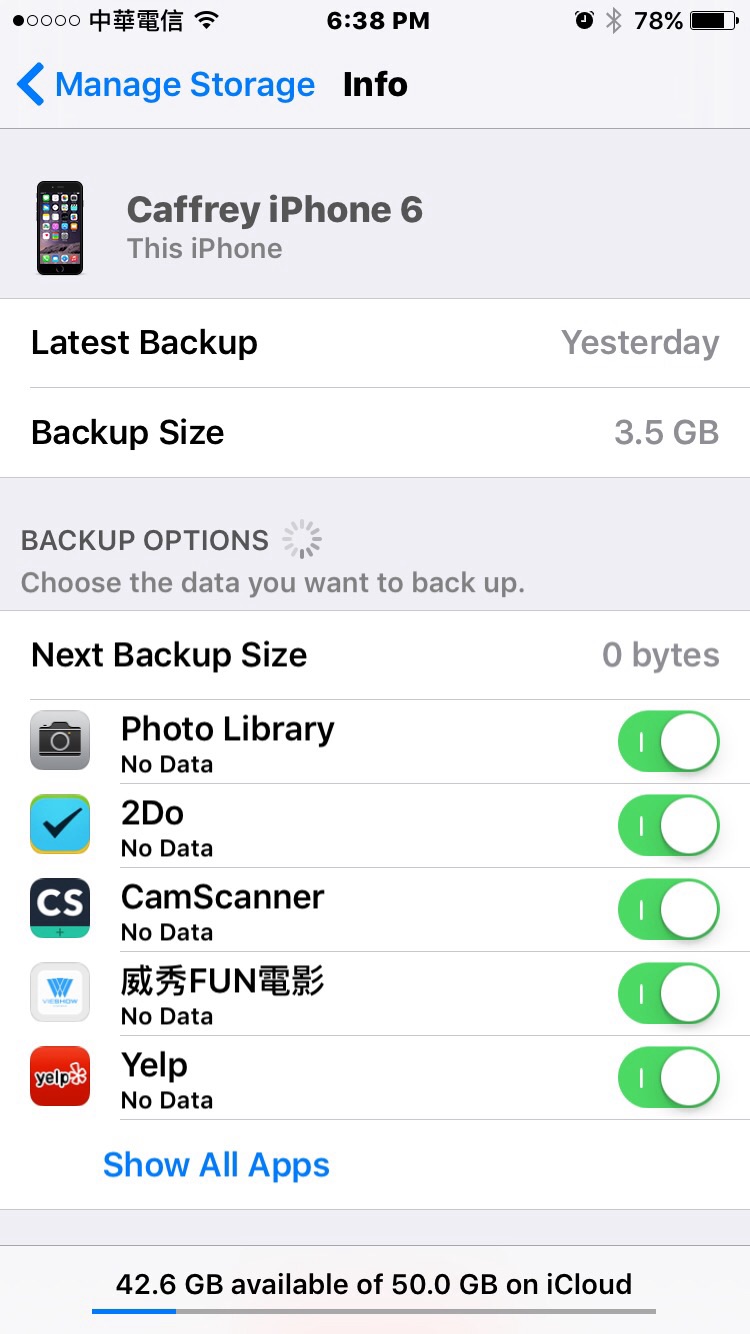Viewport: 750px width, 1334px height.
Task: Turn off backup for 2Do
Action: click(669, 825)
